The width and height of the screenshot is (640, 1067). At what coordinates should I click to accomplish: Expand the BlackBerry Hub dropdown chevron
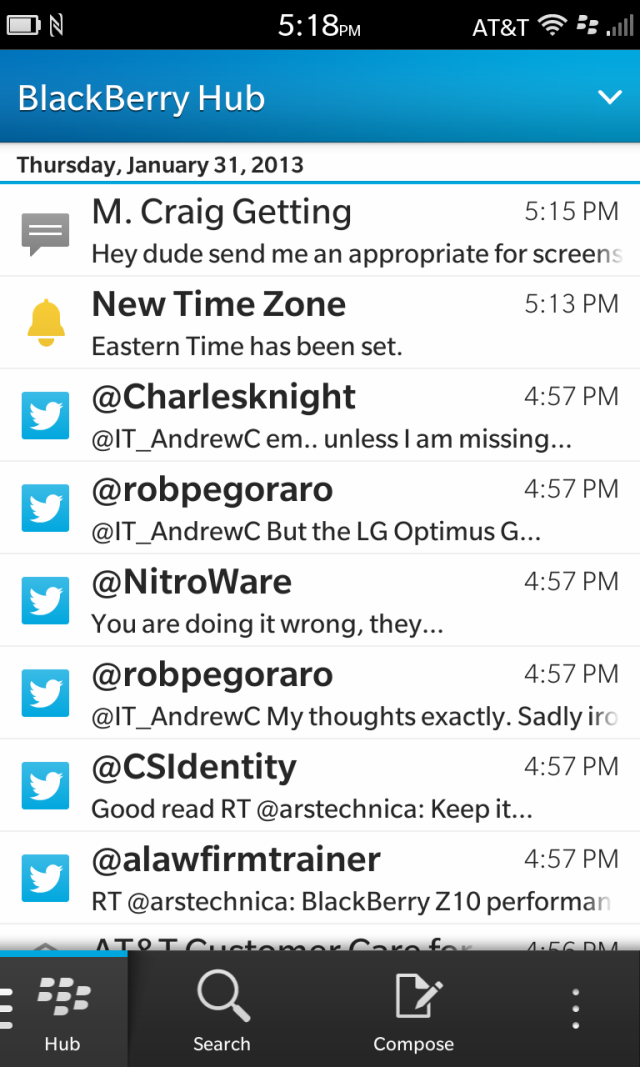point(609,97)
